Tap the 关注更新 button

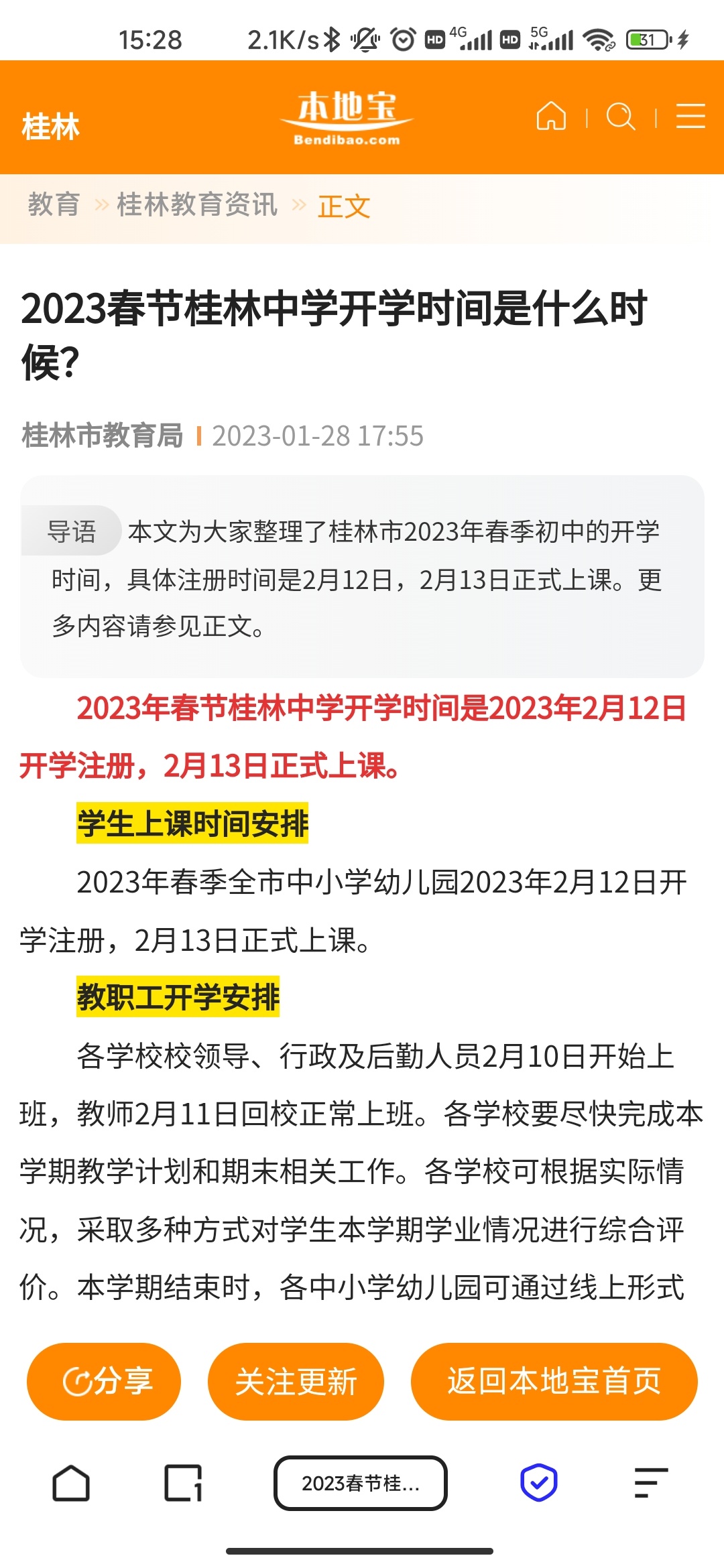[296, 1381]
